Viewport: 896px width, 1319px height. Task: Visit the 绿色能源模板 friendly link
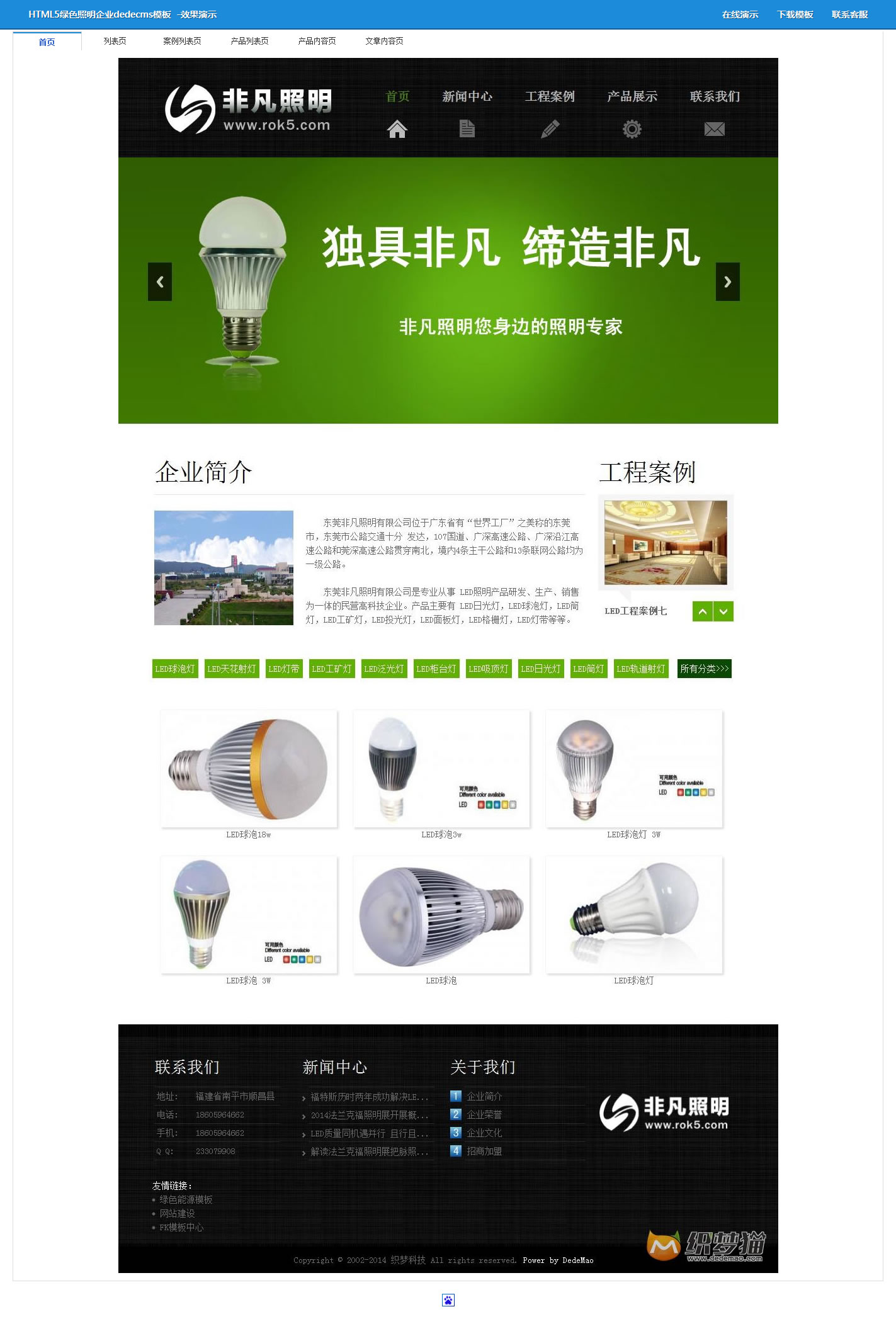(x=186, y=1199)
